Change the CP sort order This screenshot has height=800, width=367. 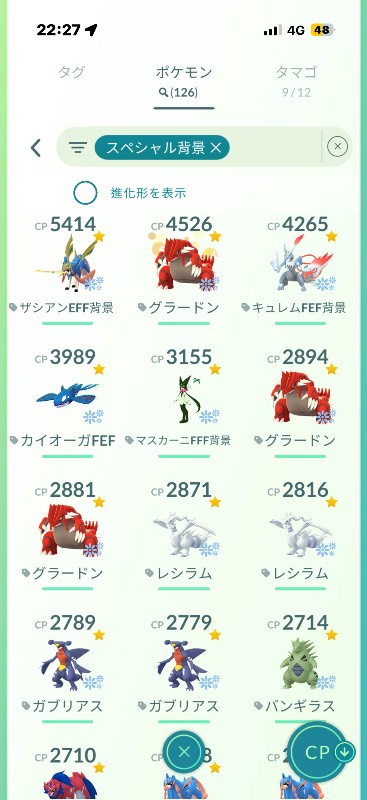pyautogui.click(x=323, y=753)
